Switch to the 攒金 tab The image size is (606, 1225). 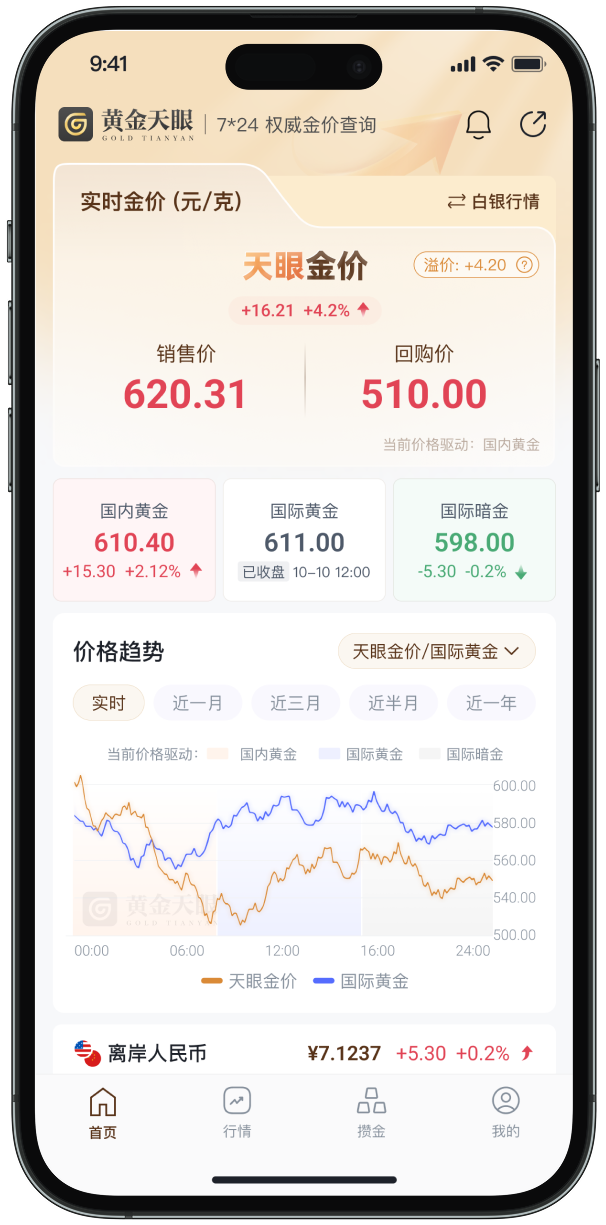371,1113
